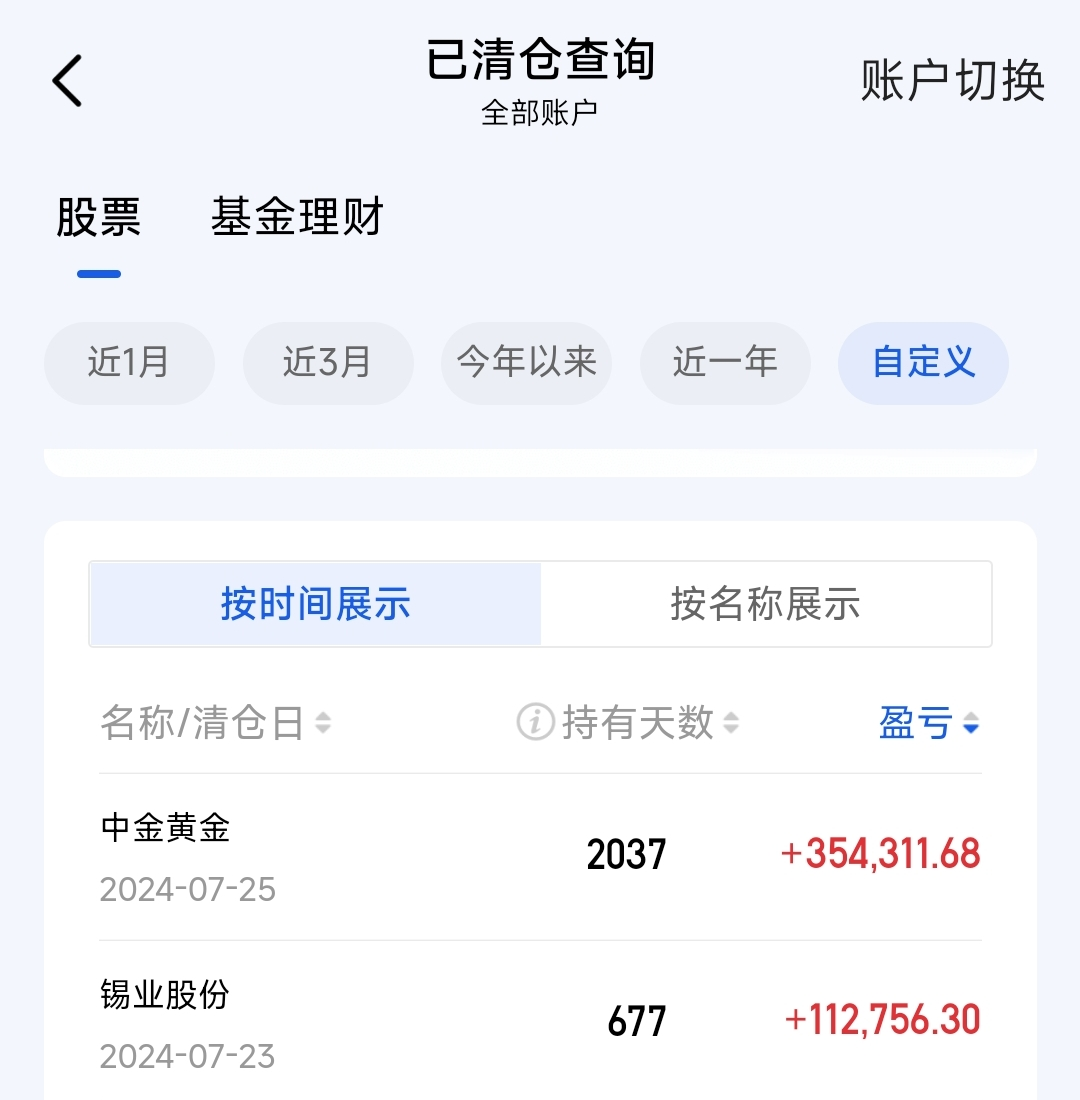Apply the 近一年 time filter
This screenshot has height=1100, width=1080.
tap(724, 362)
